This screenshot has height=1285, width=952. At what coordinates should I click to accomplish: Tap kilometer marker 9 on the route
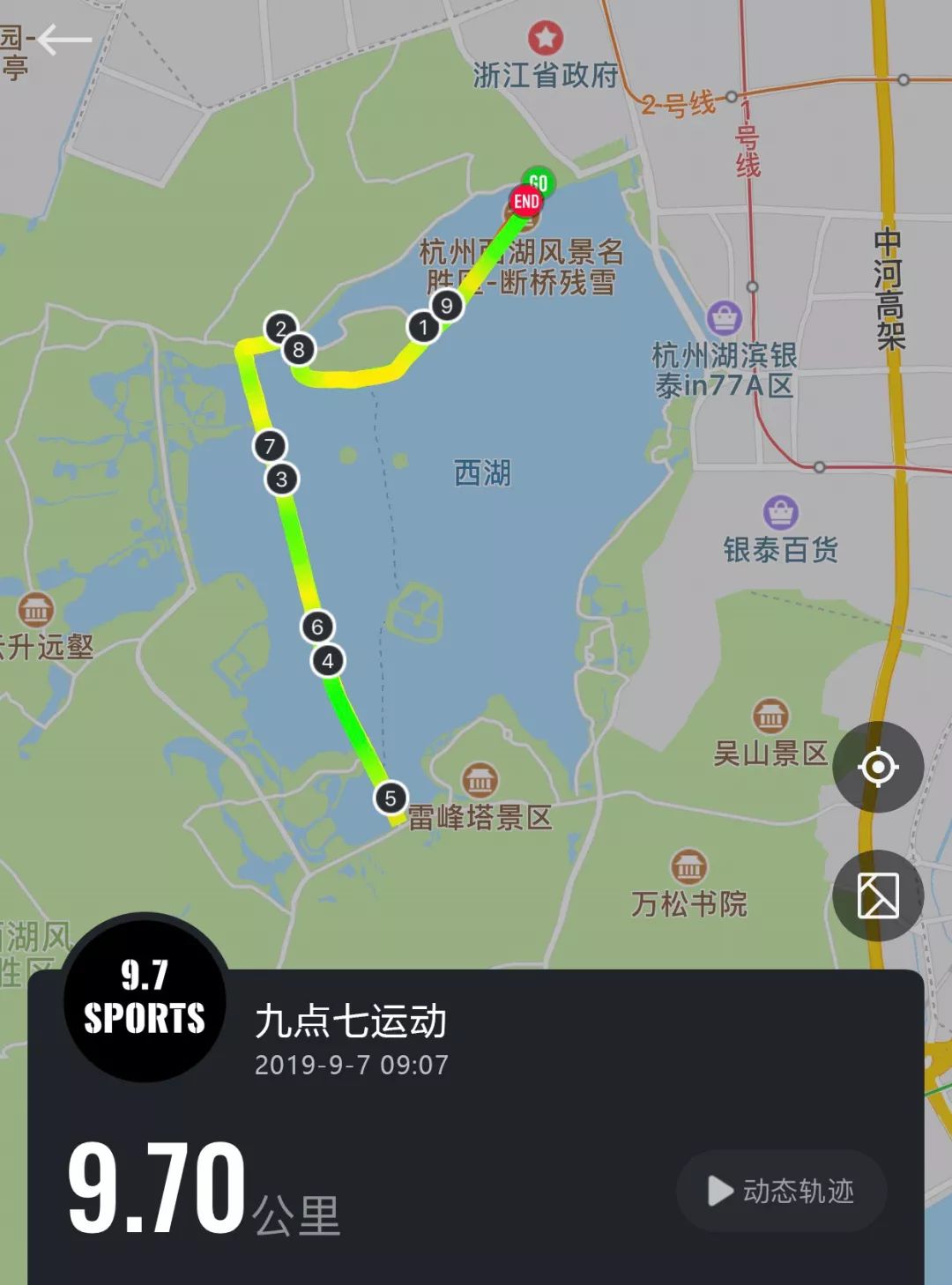(x=444, y=304)
